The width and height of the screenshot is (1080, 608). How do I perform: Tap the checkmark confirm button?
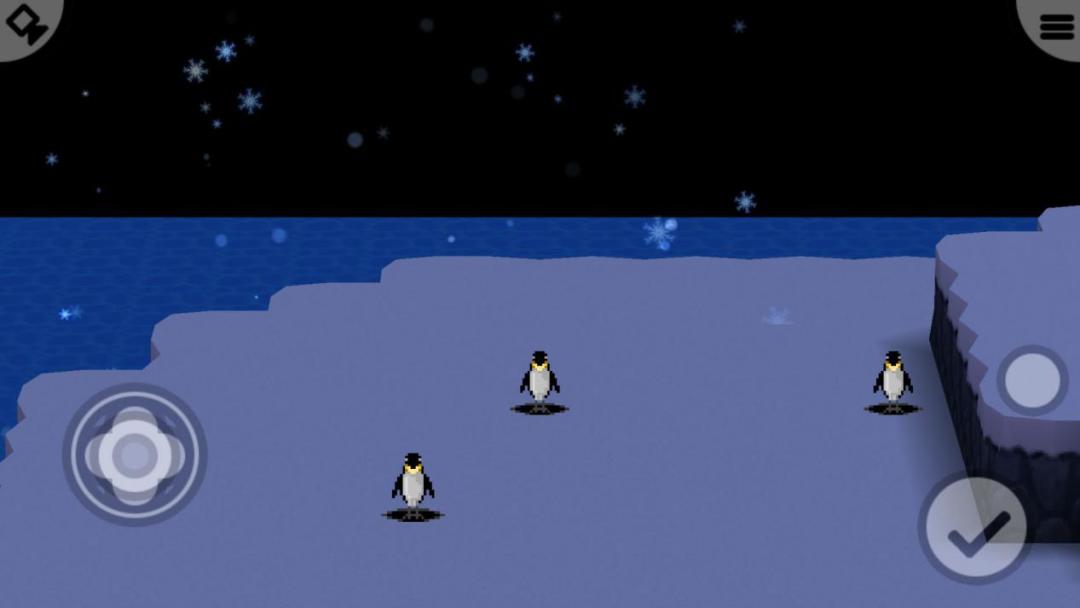point(975,530)
